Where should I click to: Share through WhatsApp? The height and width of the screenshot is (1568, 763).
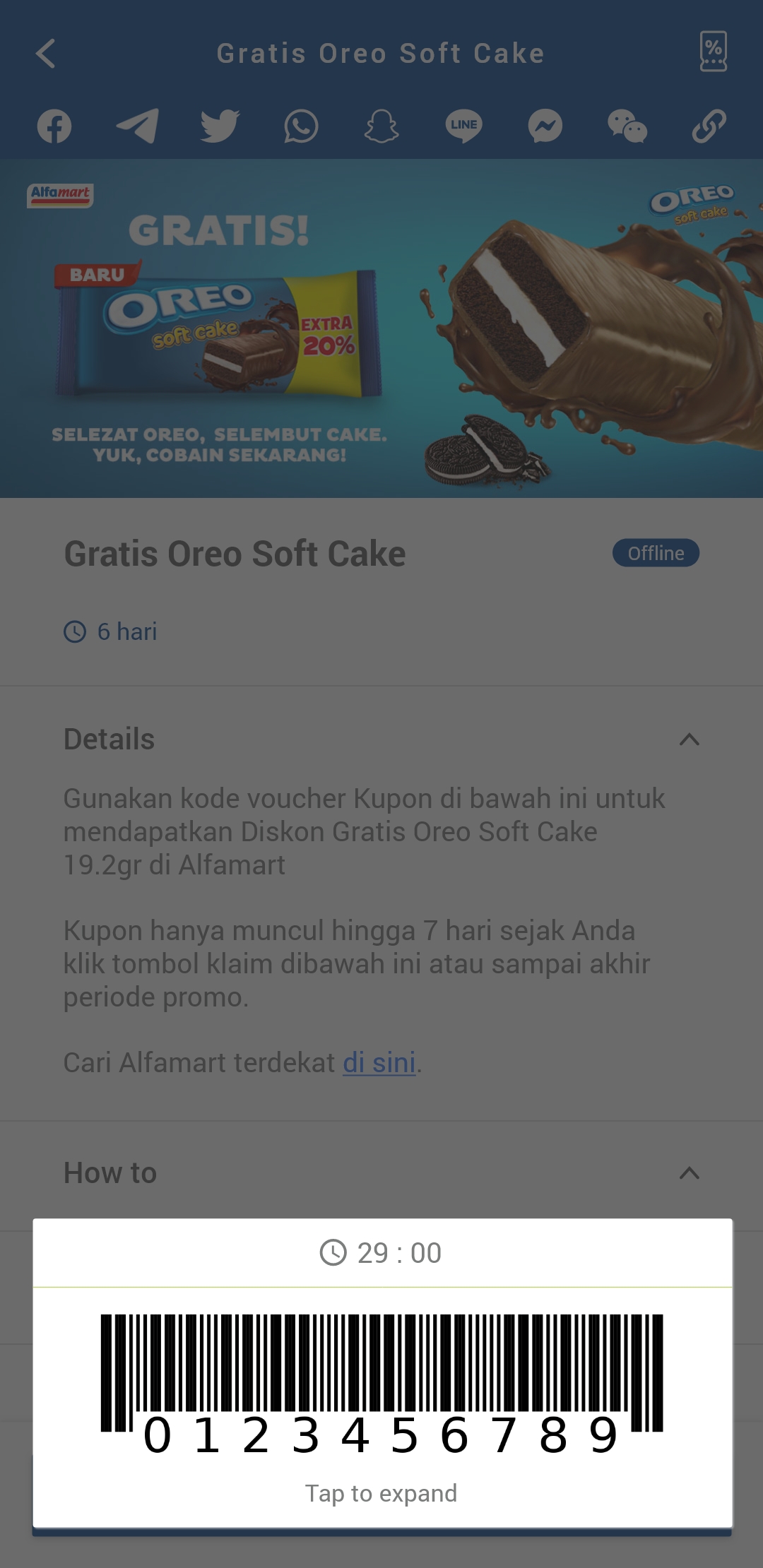pyautogui.click(x=301, y=127)
